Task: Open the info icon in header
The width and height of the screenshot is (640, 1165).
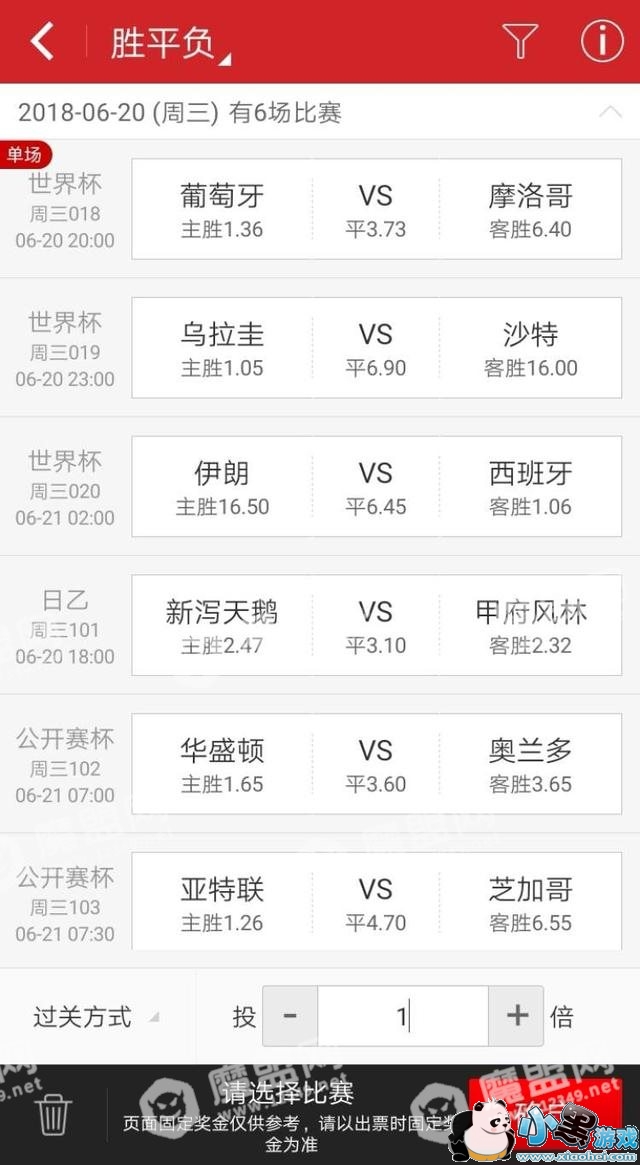Action: pyautogui.click(x=601, y=41)
